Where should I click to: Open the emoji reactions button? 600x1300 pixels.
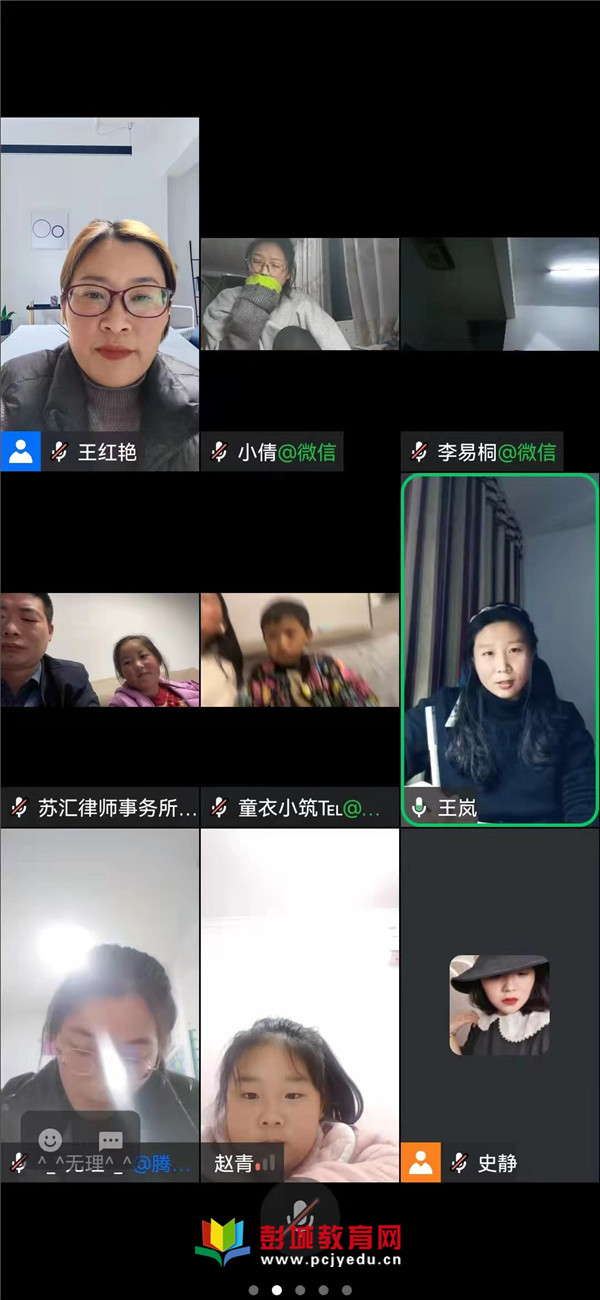(x=50, y=1140)
